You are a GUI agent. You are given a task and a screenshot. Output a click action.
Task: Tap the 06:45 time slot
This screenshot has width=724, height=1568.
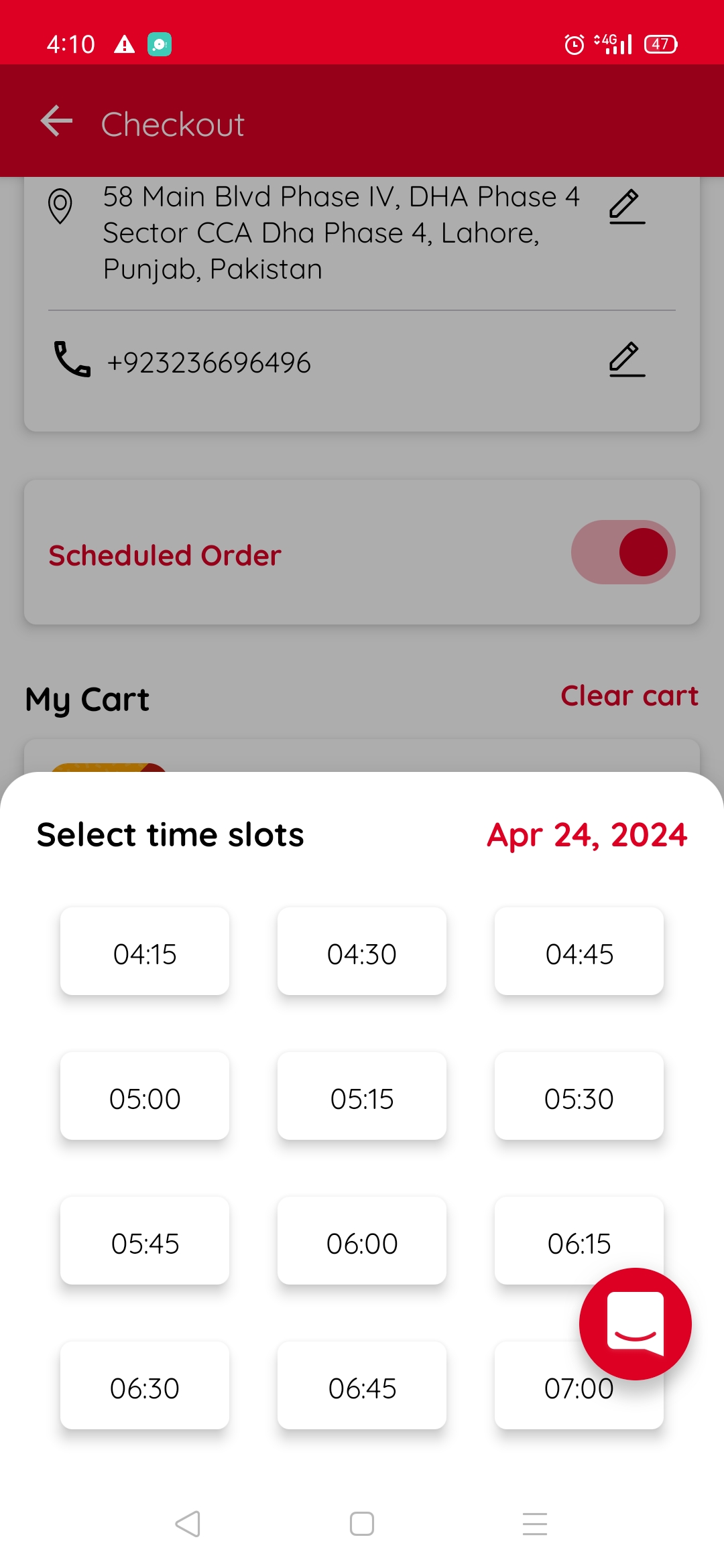[362, 1385]
